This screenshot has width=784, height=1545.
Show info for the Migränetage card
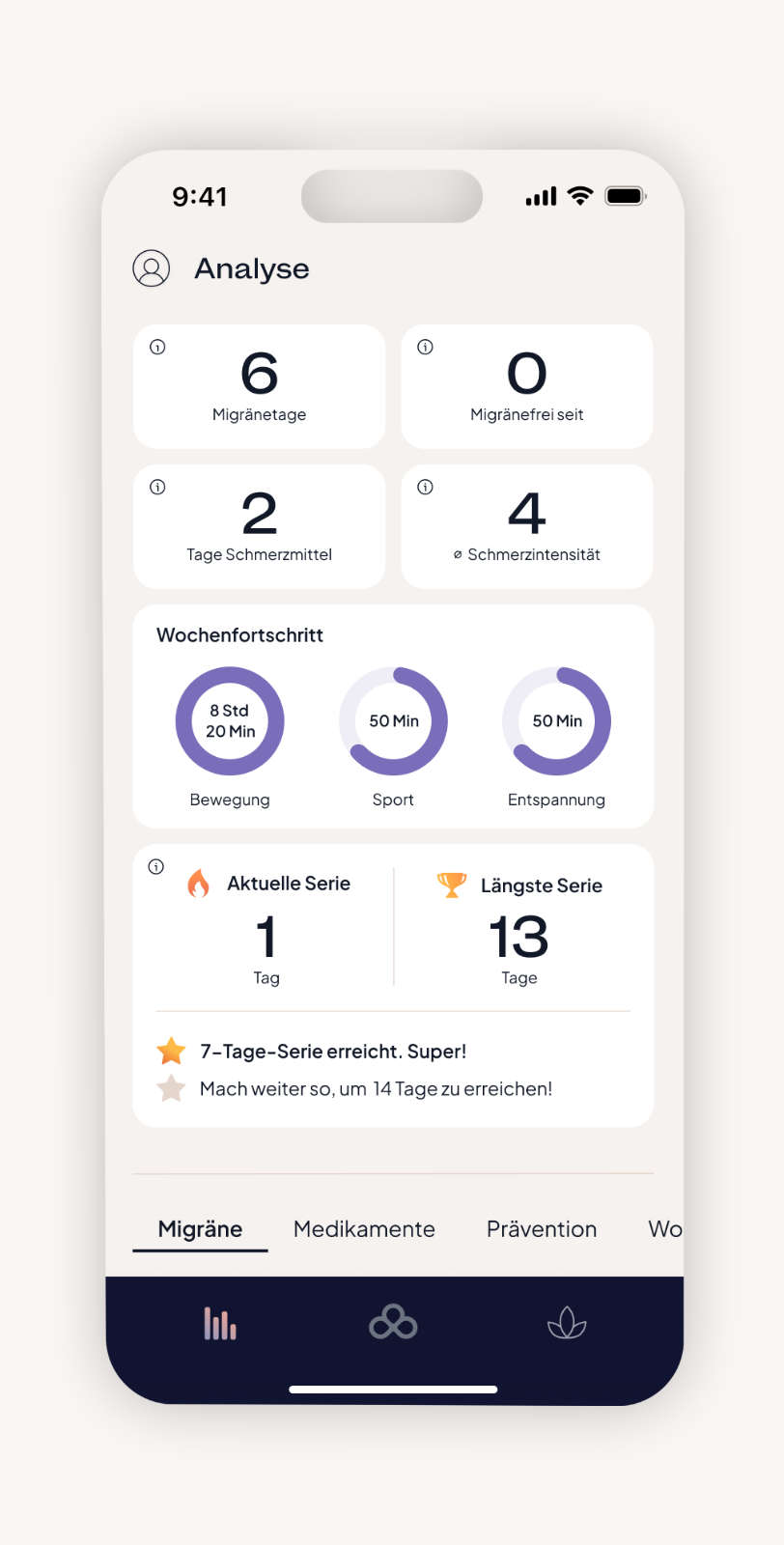[x=157, y=347]
